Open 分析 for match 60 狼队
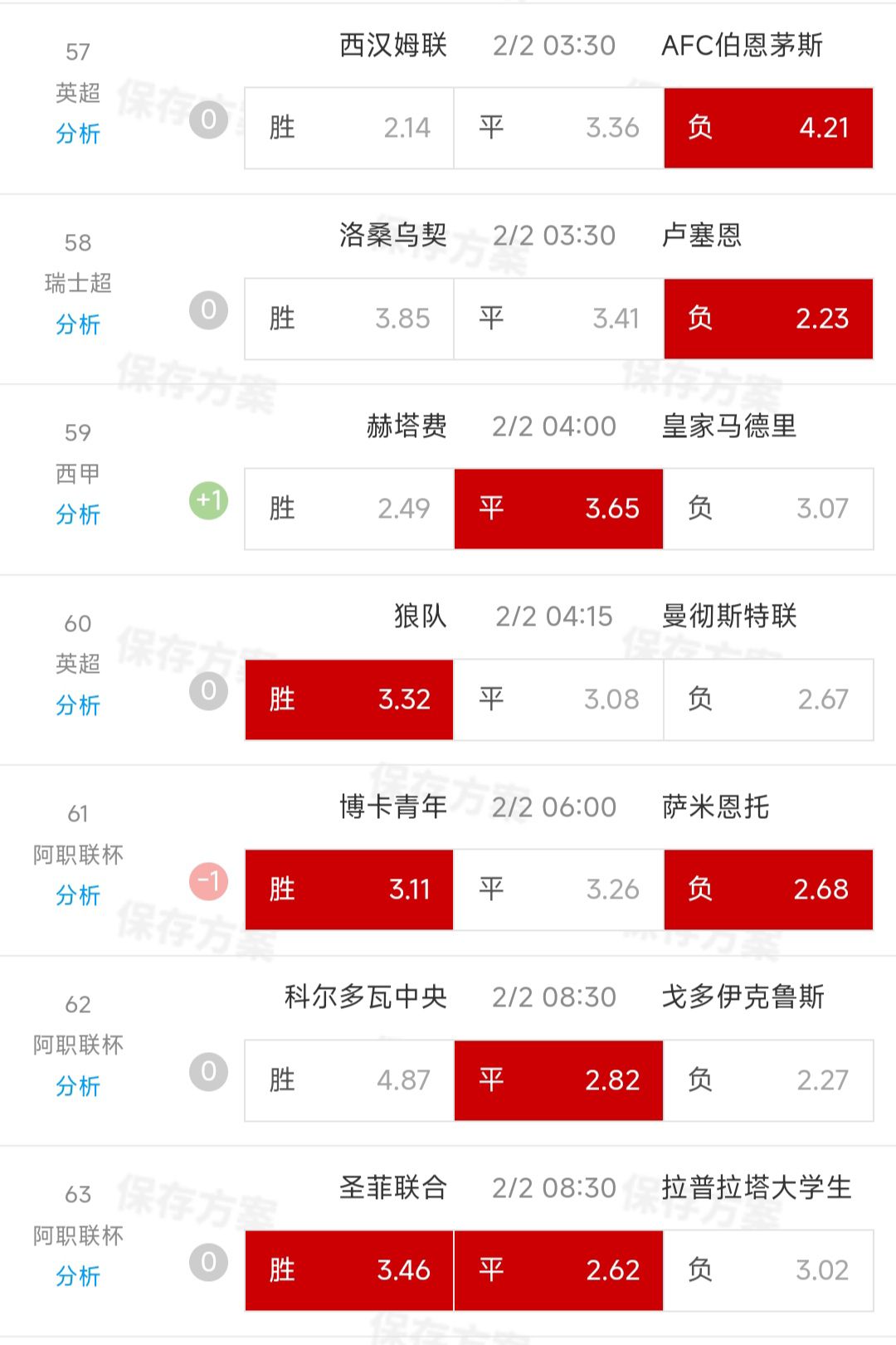 (x=77, y=704)
